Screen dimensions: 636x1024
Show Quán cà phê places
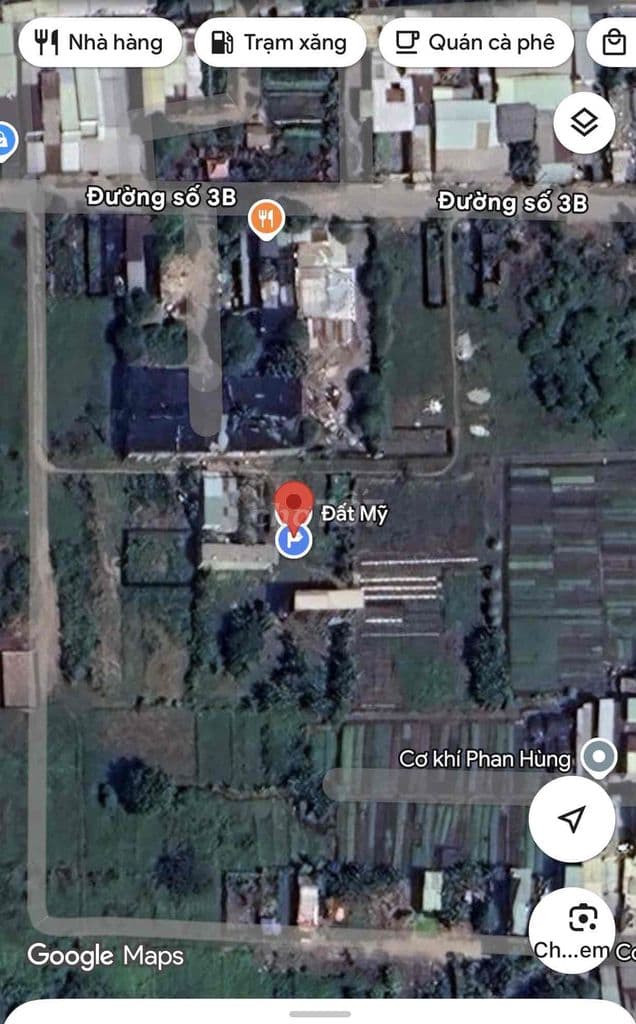click(475, 42)
